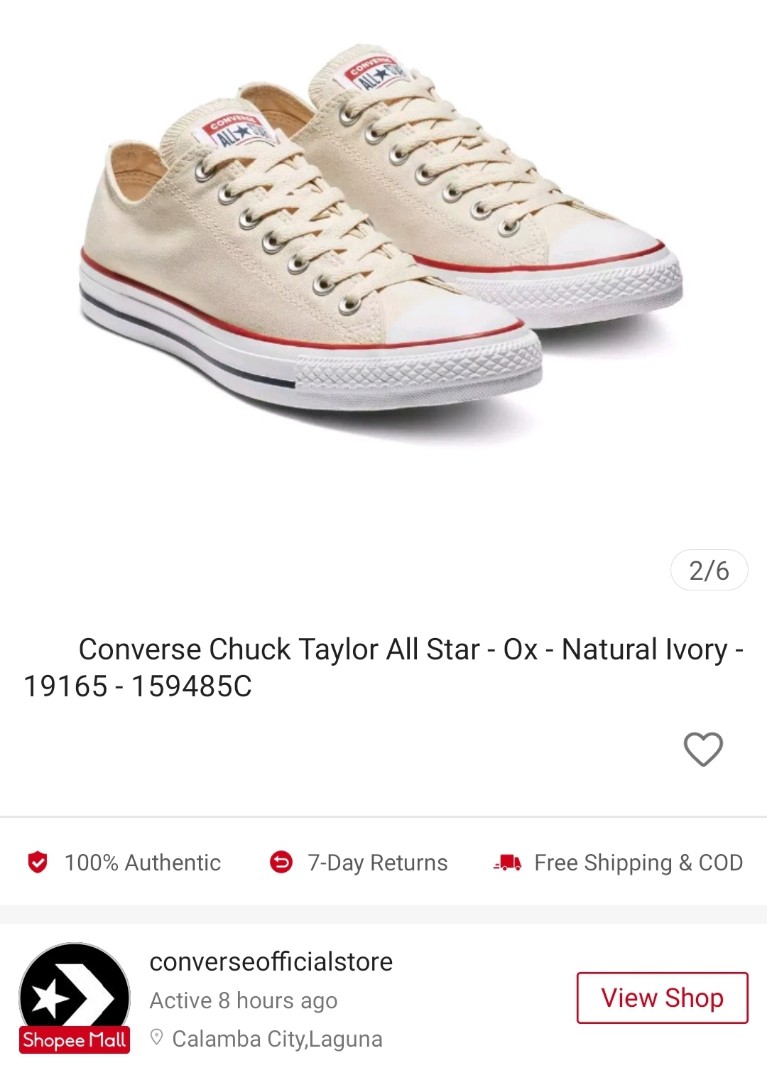Screen dimensions: 767x1080
Task: Select the 7-Day Returns policy label
Action: click(x=376, y=862)
